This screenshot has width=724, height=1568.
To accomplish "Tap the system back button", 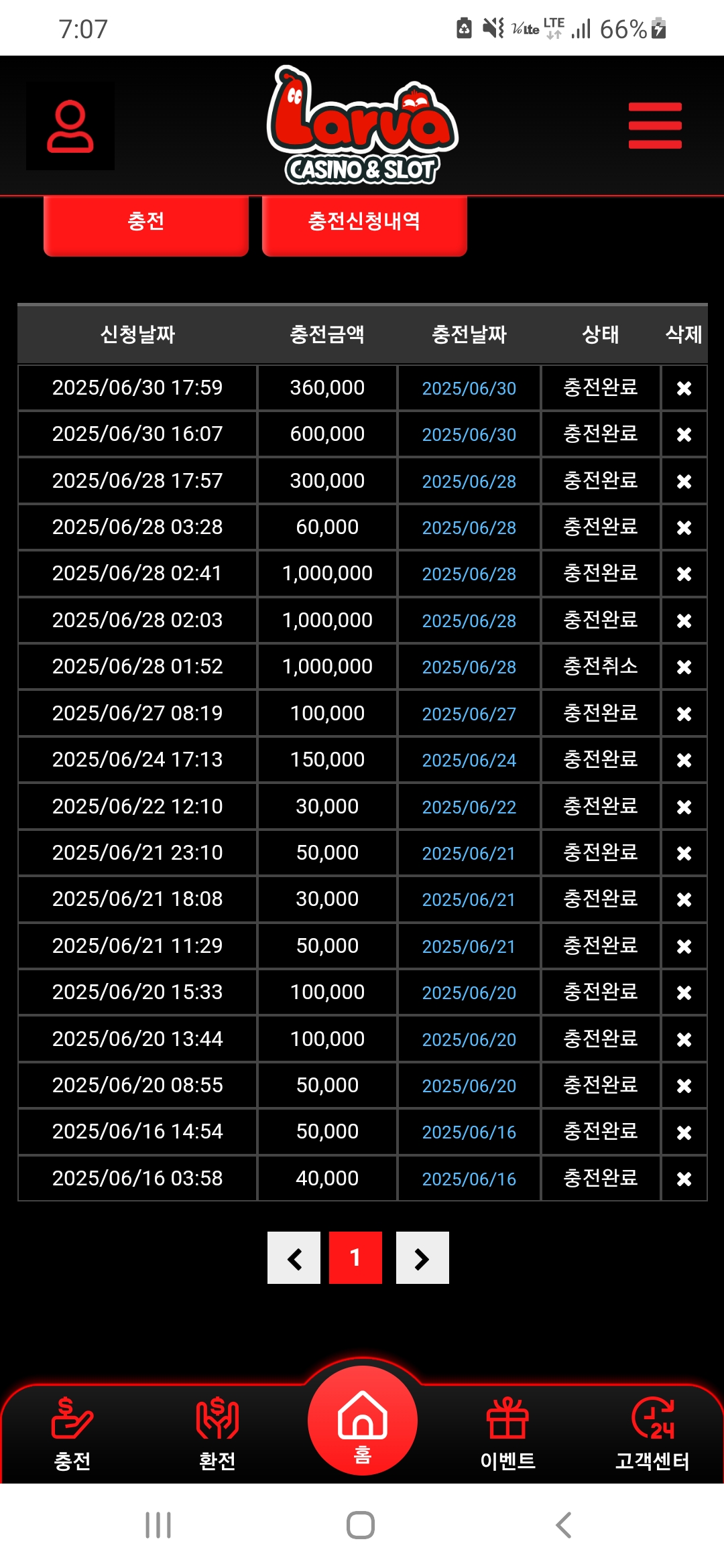I will 564,1525.
